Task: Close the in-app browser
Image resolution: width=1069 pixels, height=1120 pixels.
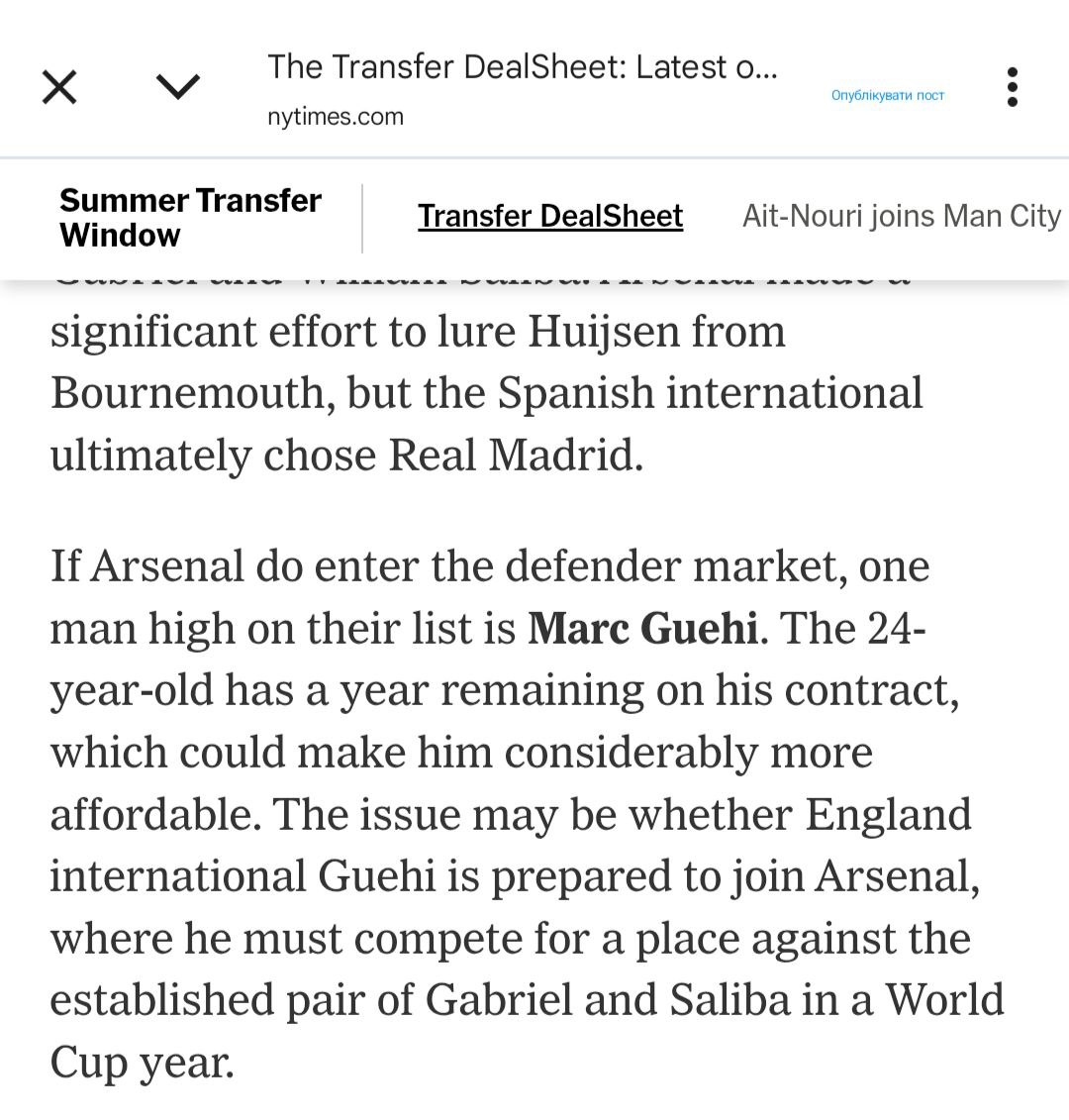Action: coord(59,88)
